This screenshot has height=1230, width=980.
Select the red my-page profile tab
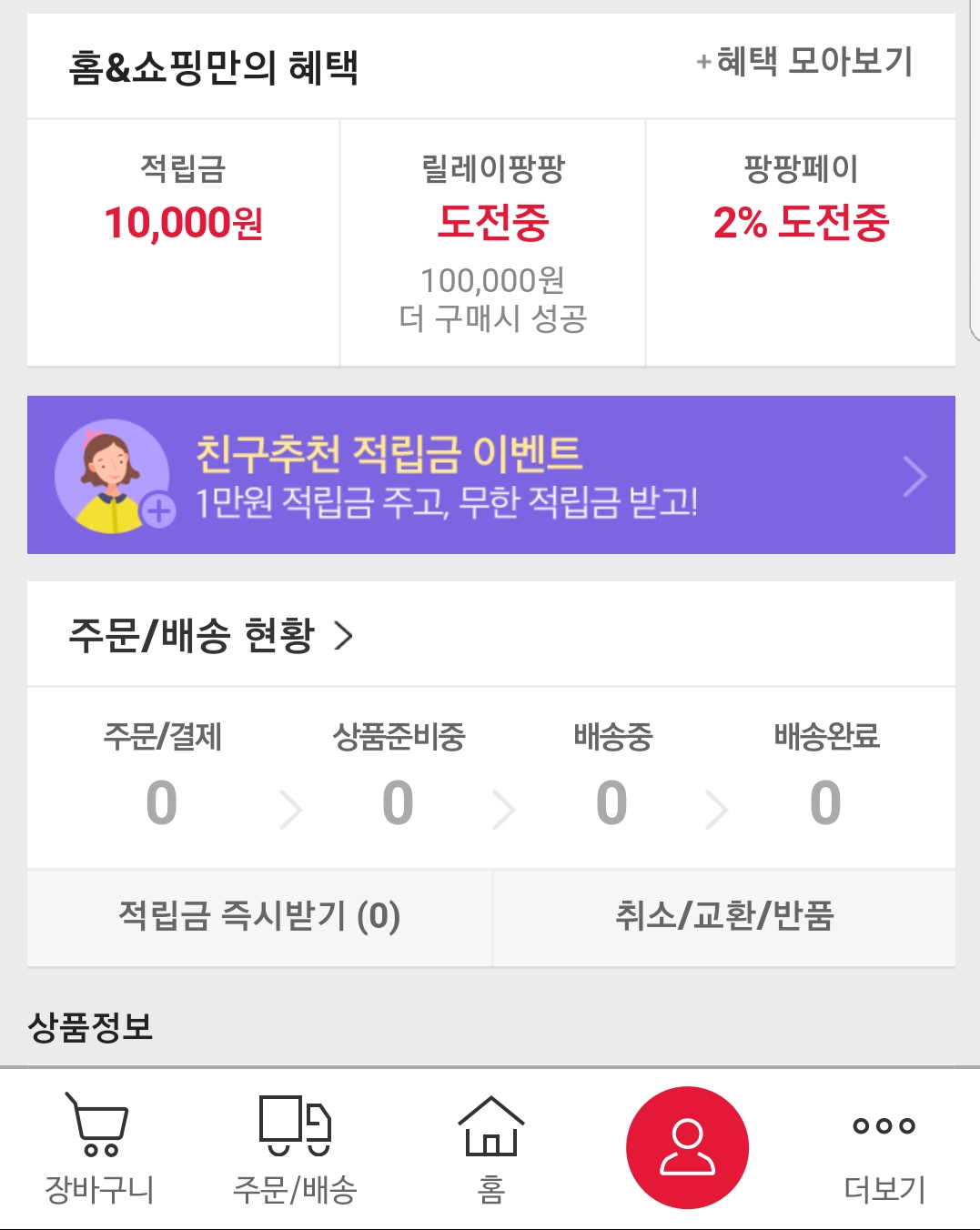click(687, 1148)
